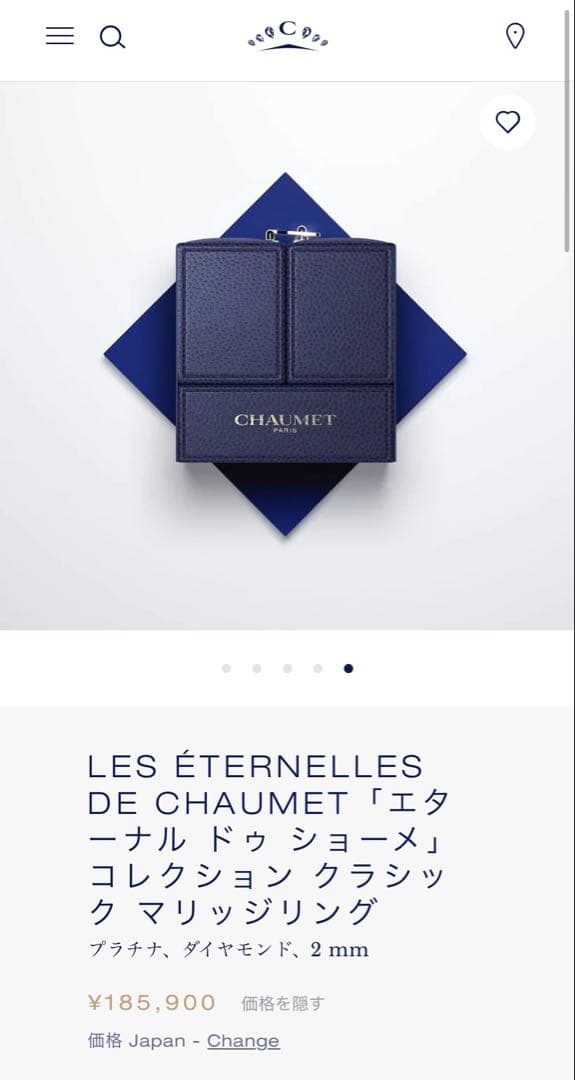The width and height of the screenshot is (575, 1080).
Task: Jump to the first image dot
Action: [226, 668]
